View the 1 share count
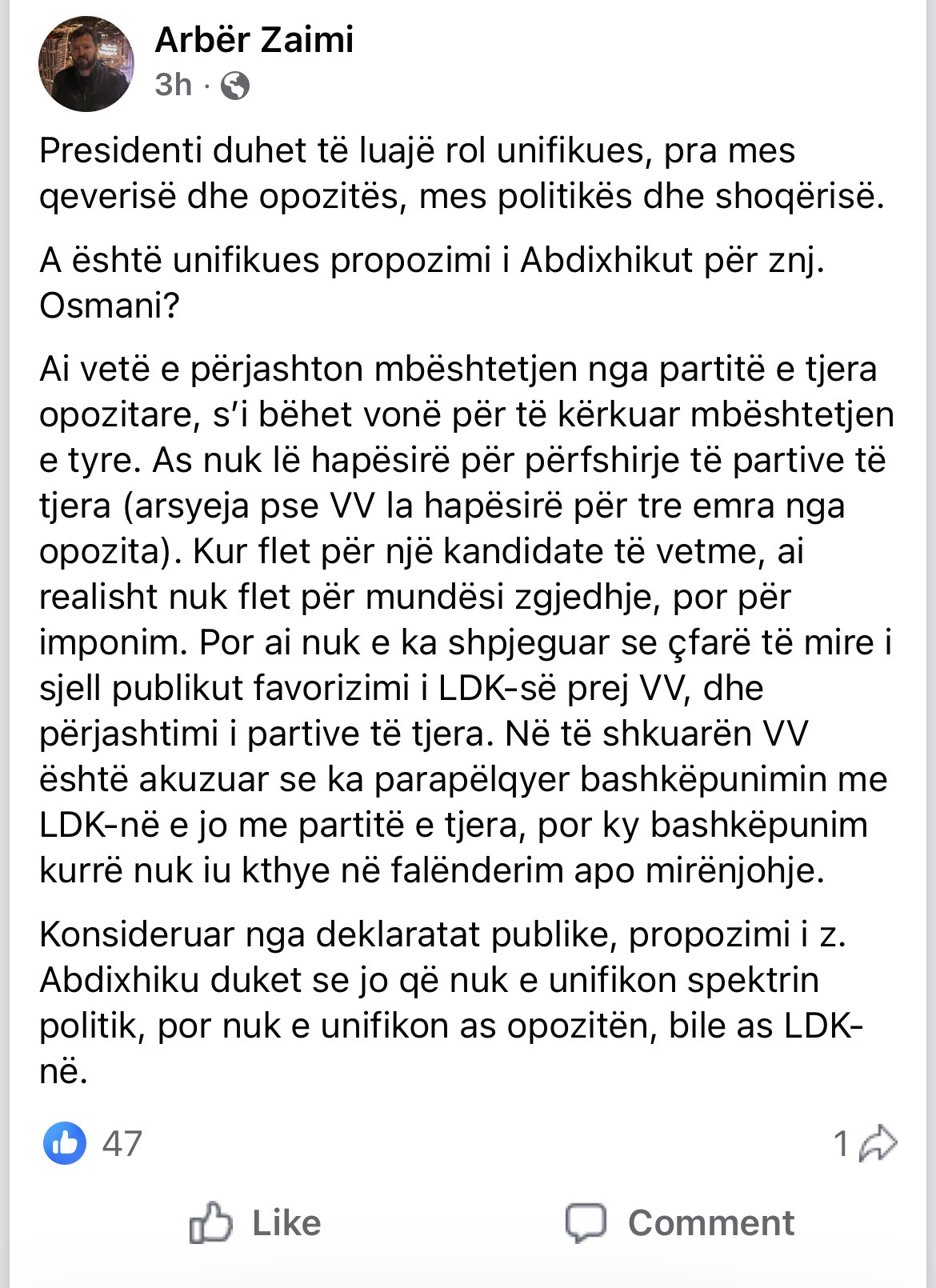This screenshot has height=1288, width=936. (865, 1143)
